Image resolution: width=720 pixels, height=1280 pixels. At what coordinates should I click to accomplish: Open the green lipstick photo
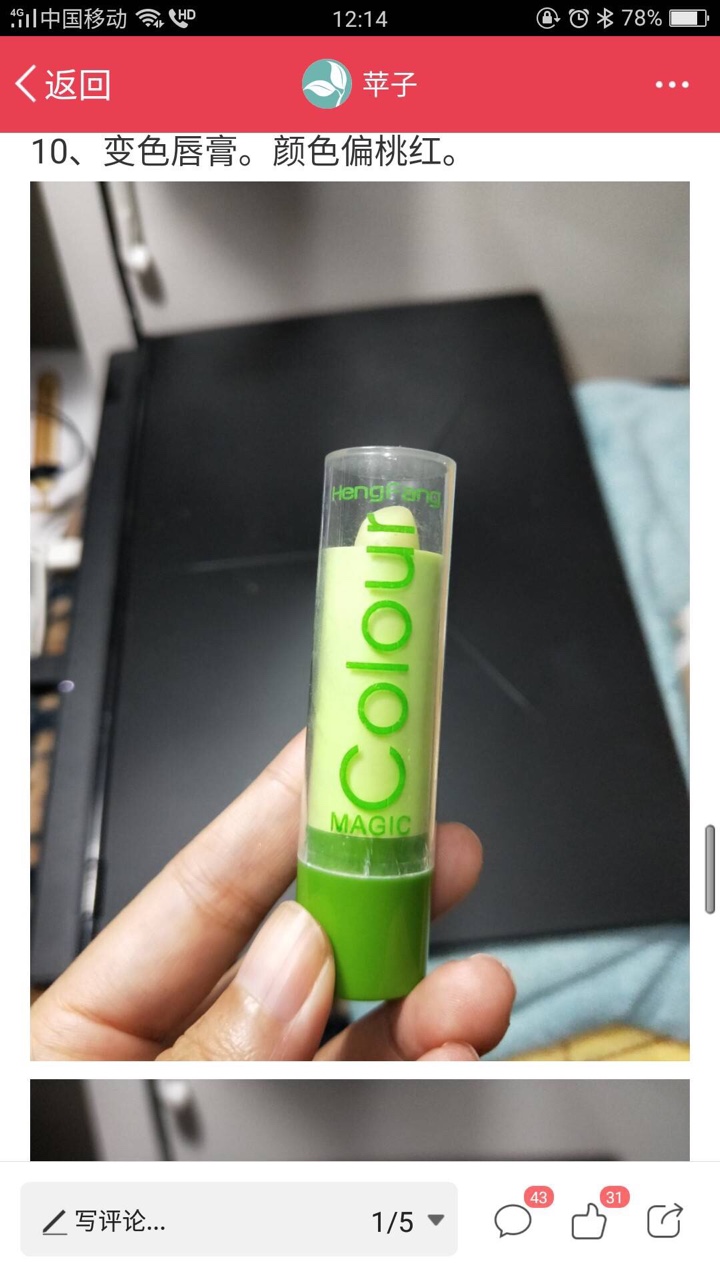coord(360,620)
